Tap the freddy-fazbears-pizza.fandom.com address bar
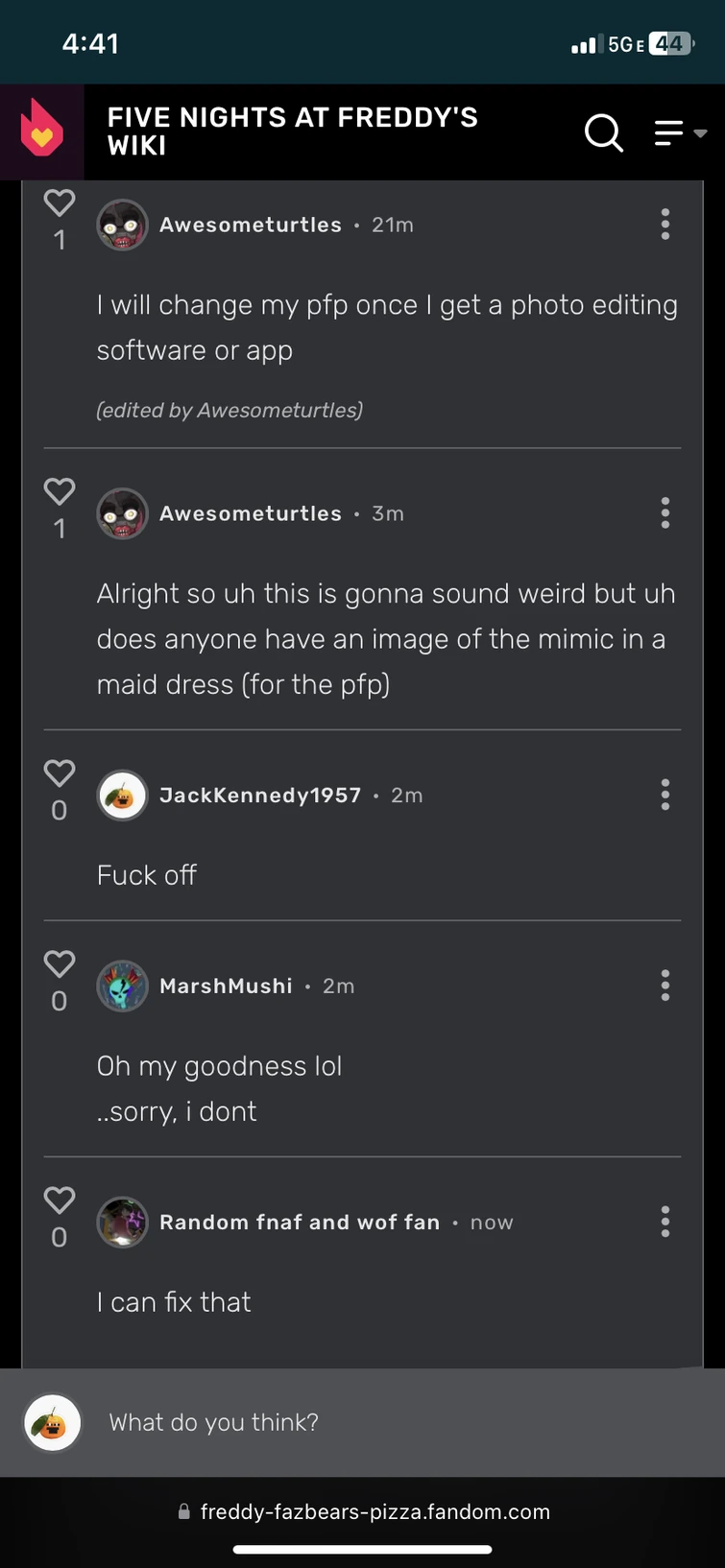This screenshot has height=1568, width=725. coord(362,1510)
